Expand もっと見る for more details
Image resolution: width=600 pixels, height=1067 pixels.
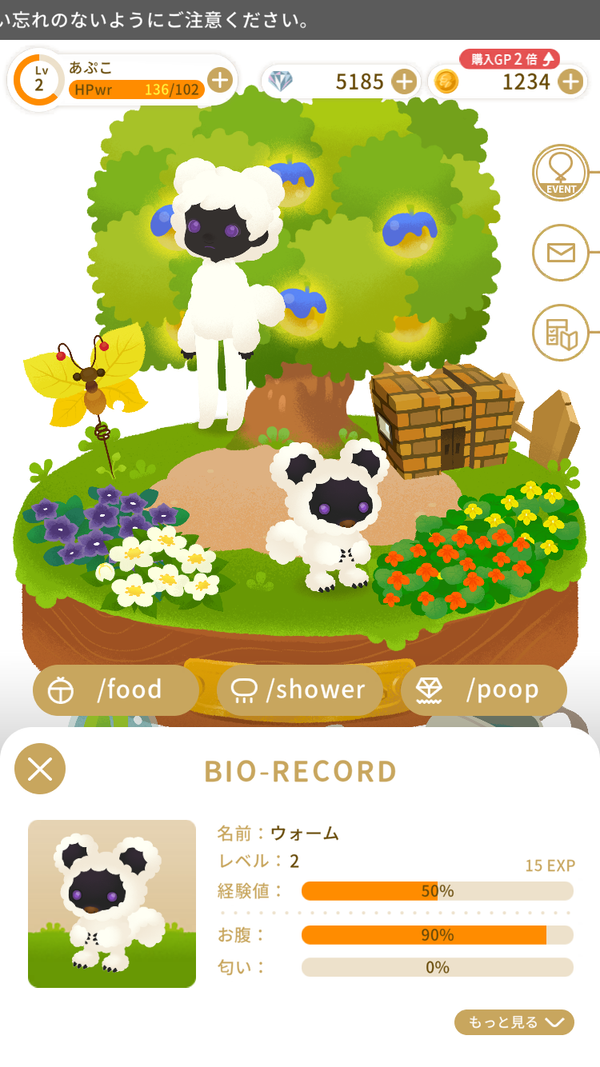coord(514,1022)
